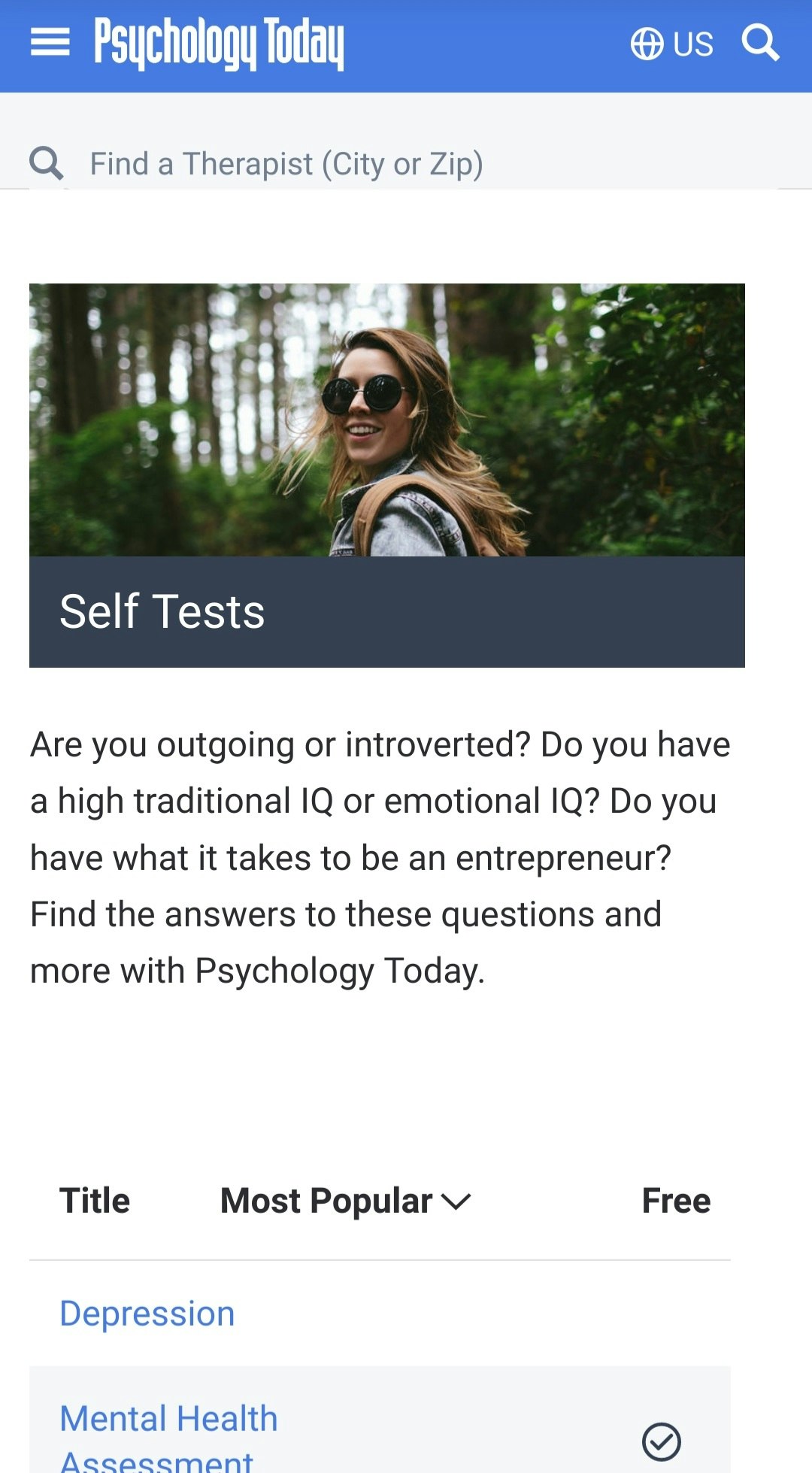Click the intro paragraph about outgoing or introverted
The width and height of the screenshot is (812, 1473).
tap(380, 856)
